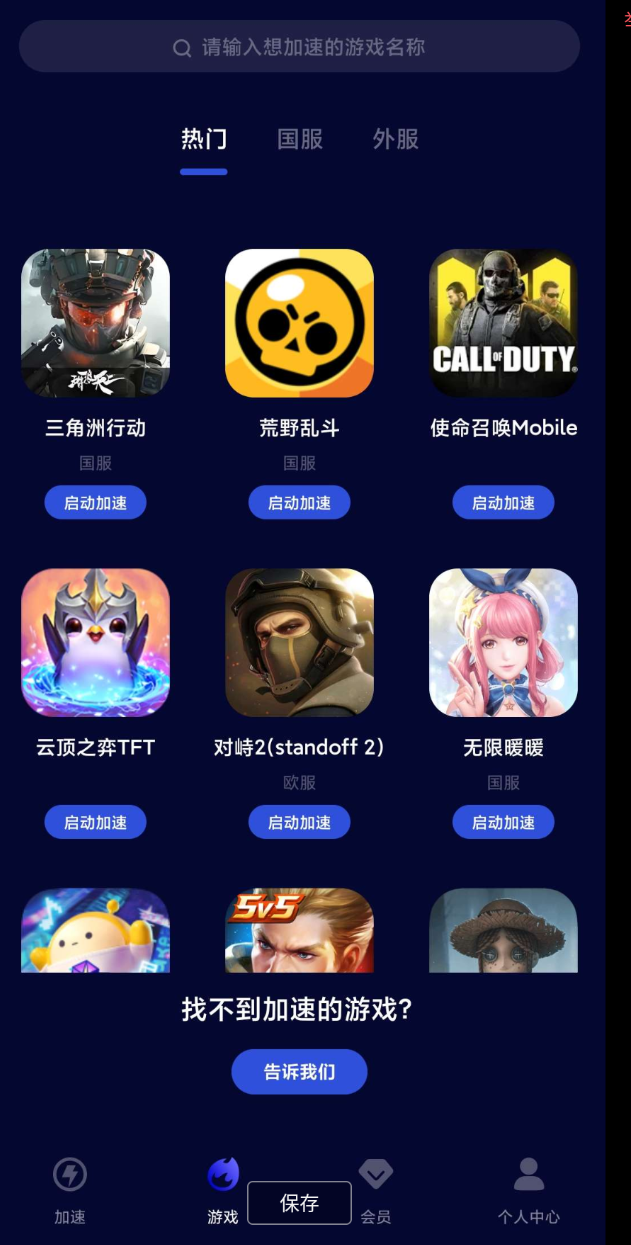Screen dimensions: 631x1245
Task: Start acceleration for 云顶之弈TFT
Action: tap(95, 822)
